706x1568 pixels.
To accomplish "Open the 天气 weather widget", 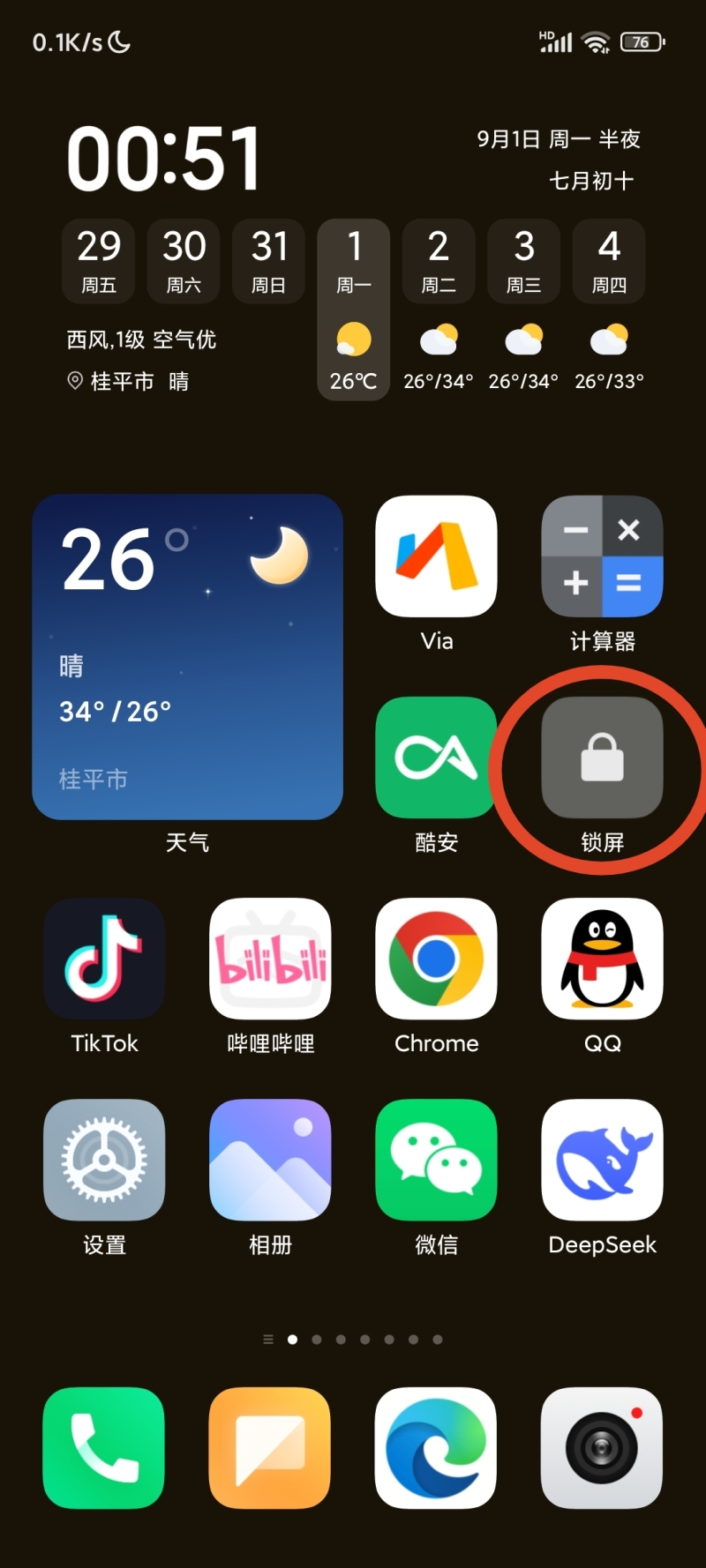I will point(187,657).
